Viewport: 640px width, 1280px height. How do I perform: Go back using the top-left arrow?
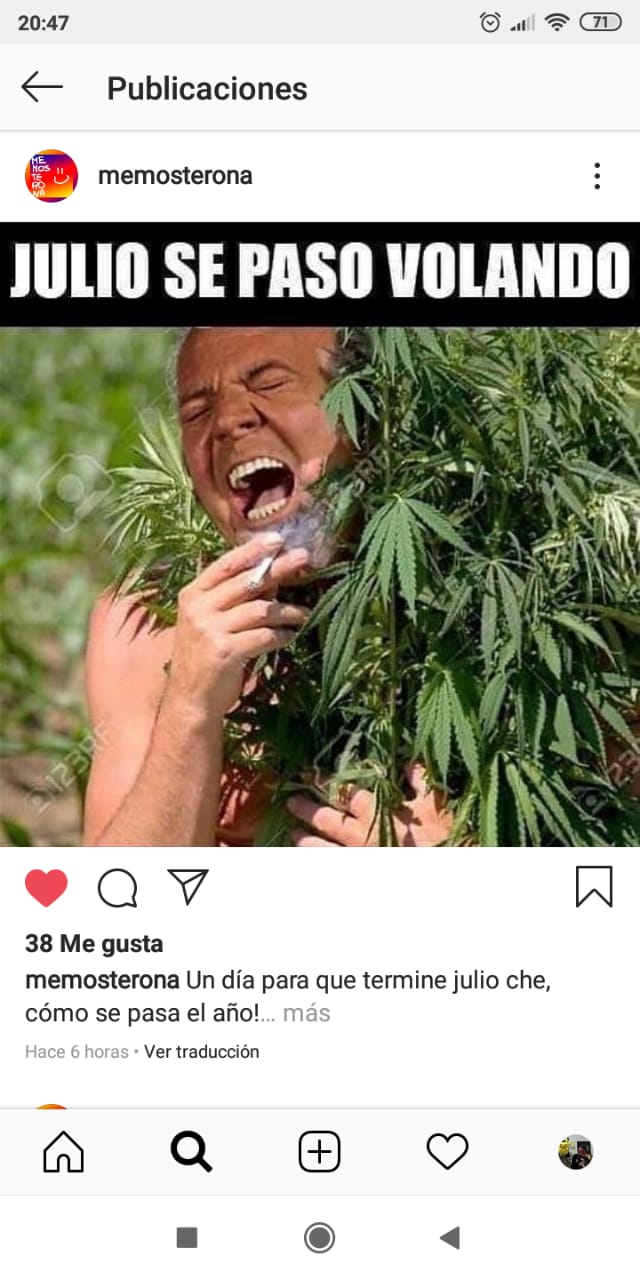(x=42, y=88)
